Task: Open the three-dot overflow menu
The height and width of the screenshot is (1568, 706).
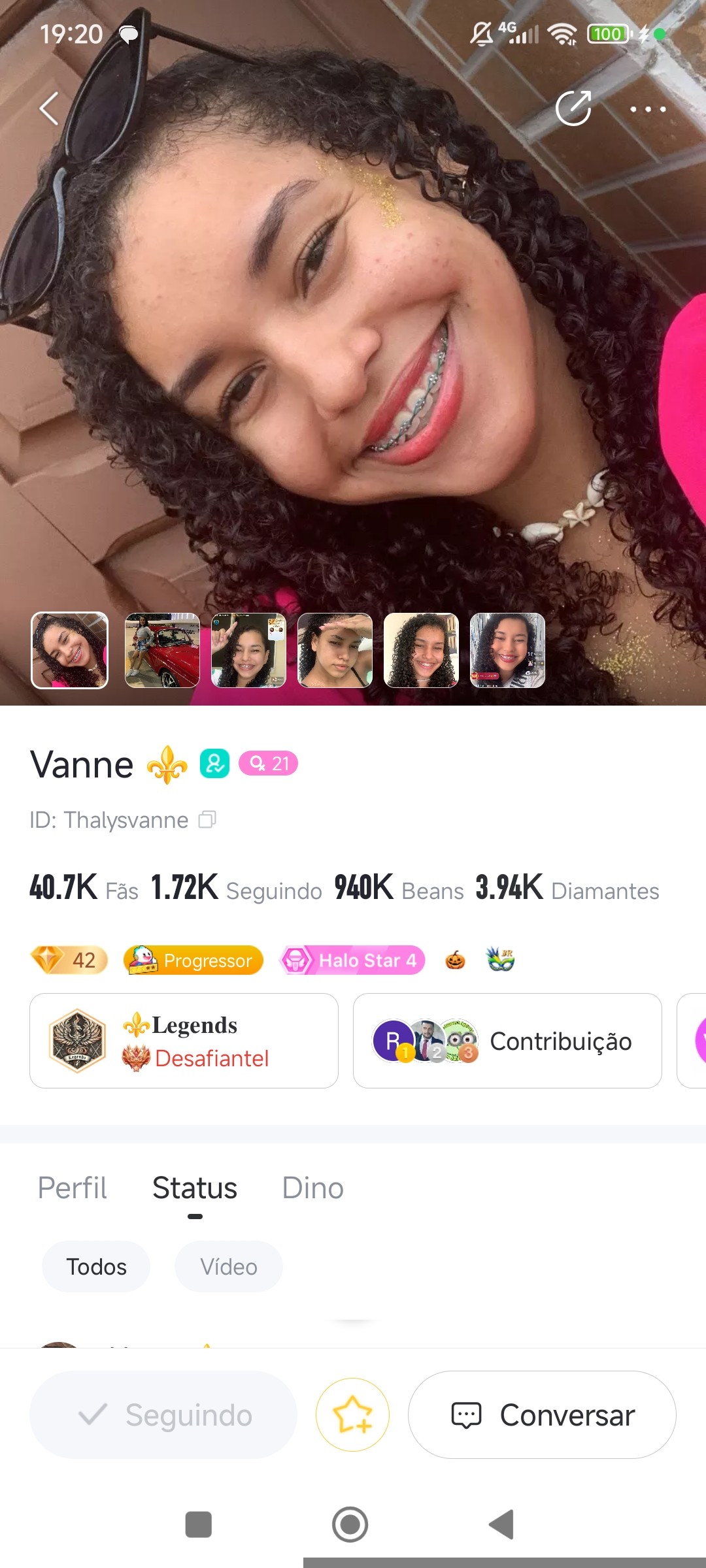Action: pyautogui.click(x=648, y=109)
